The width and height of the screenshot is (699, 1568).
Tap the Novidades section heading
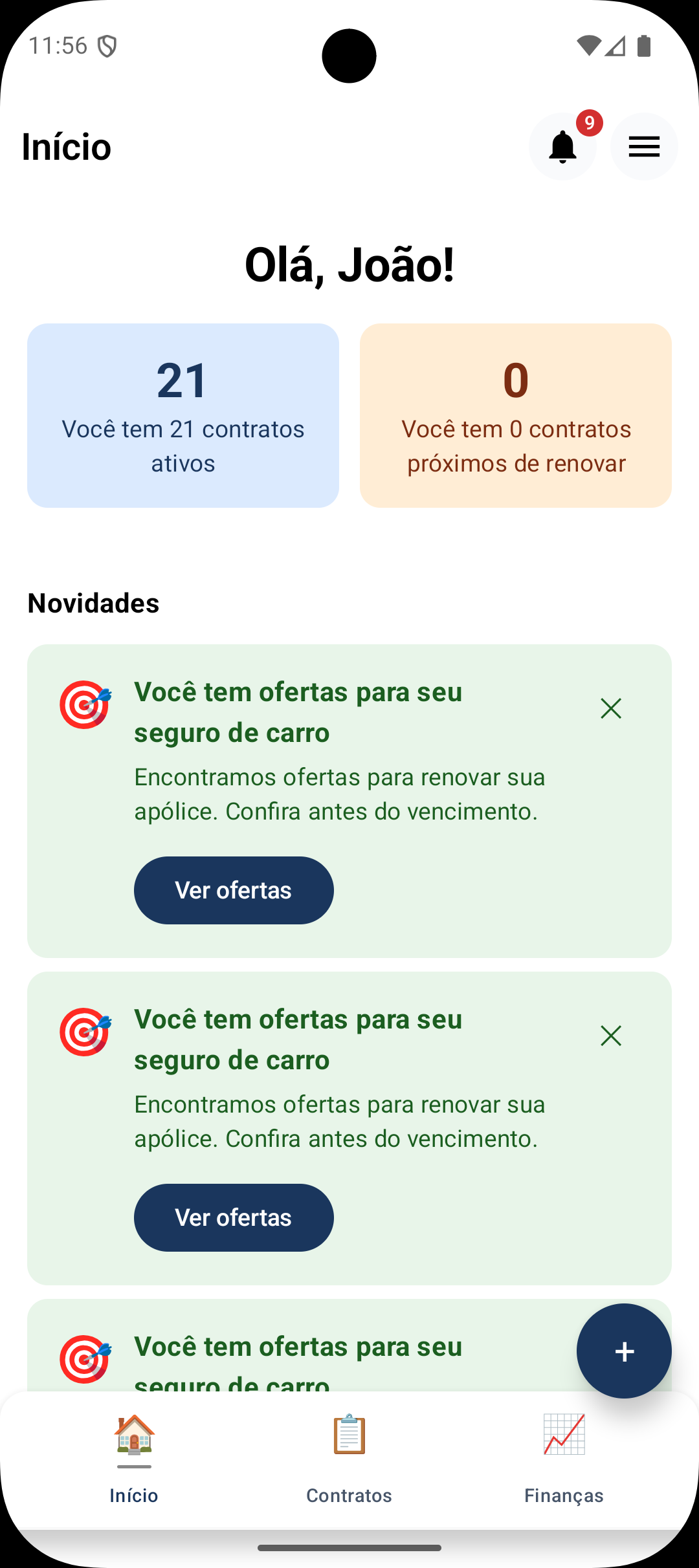pyautogui.click(x=94, y=603)
